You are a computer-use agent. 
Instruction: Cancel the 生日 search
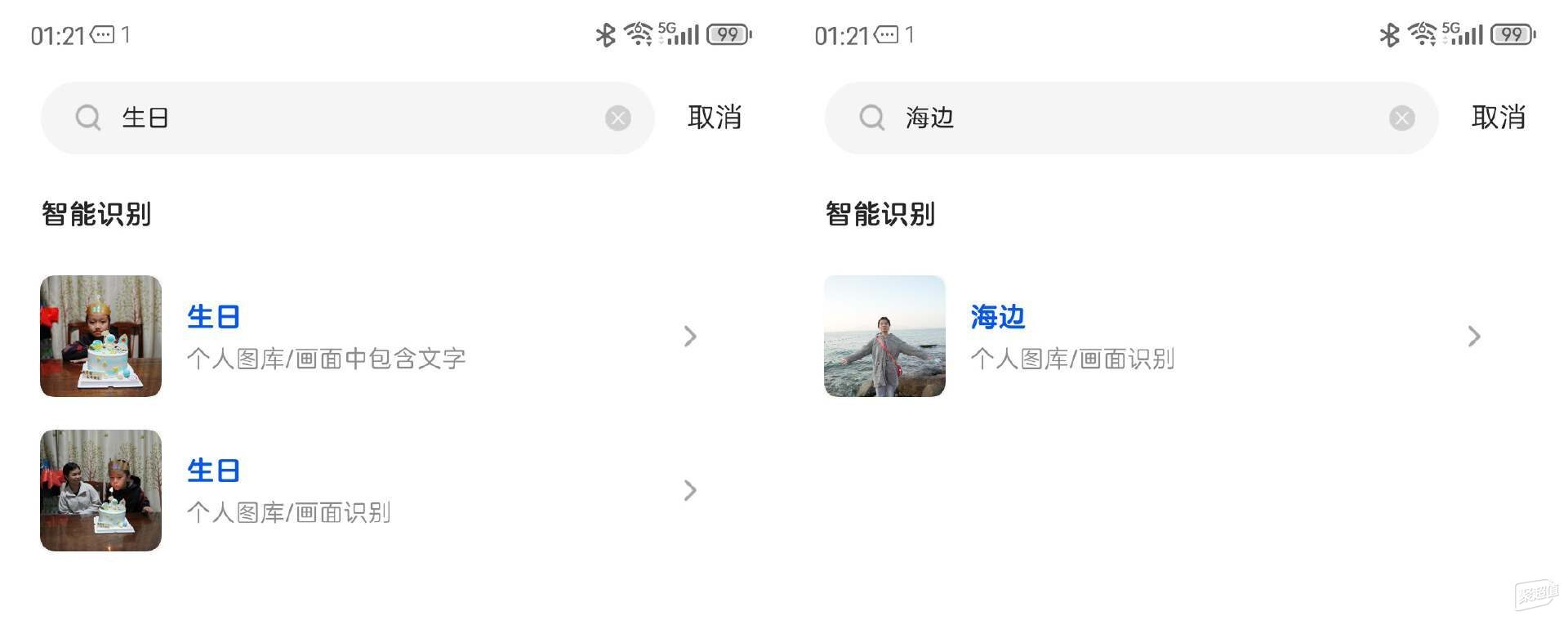click(x=715, y=118)
